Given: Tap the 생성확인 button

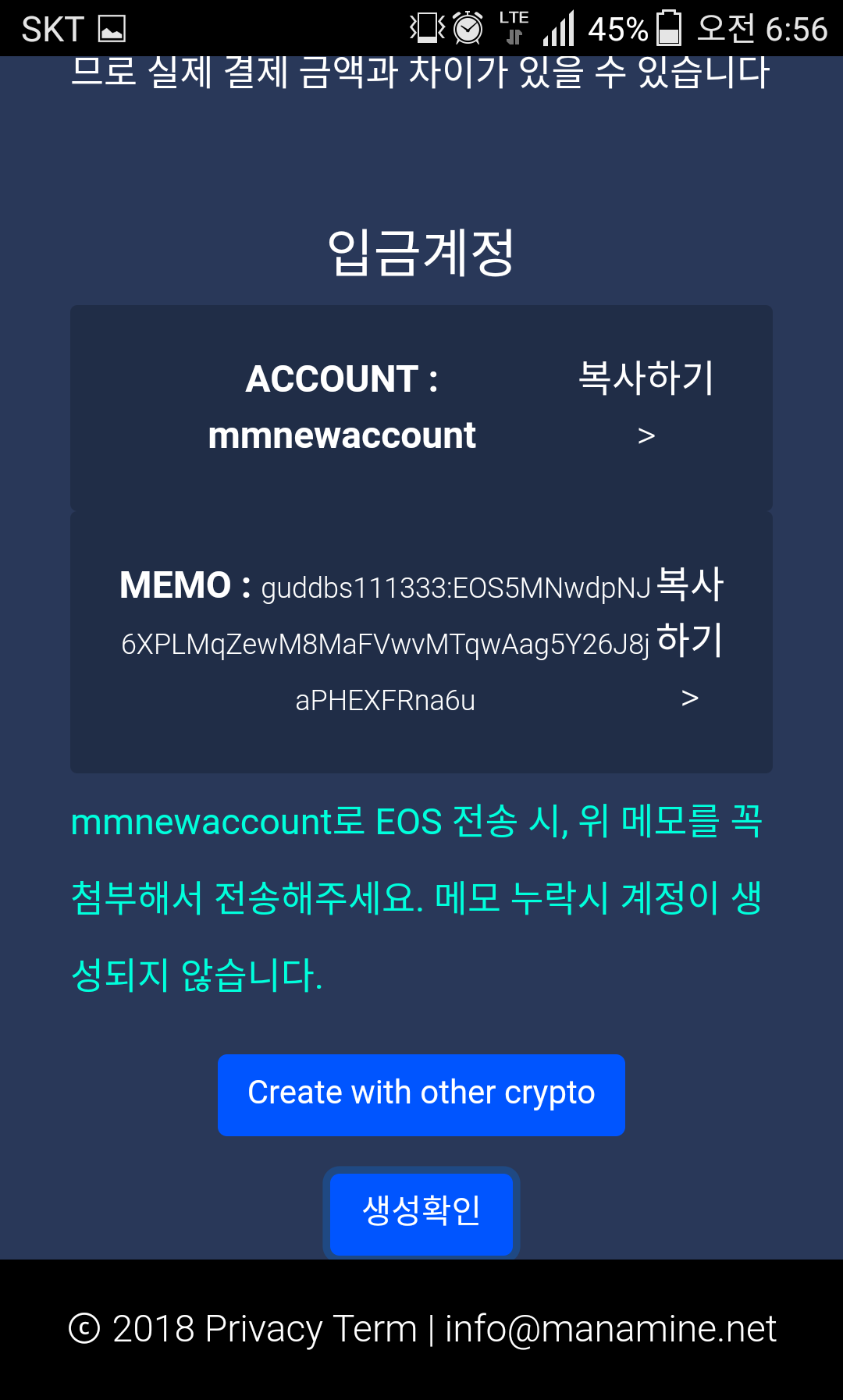Looking at the screenshot, I should 421,1213.
